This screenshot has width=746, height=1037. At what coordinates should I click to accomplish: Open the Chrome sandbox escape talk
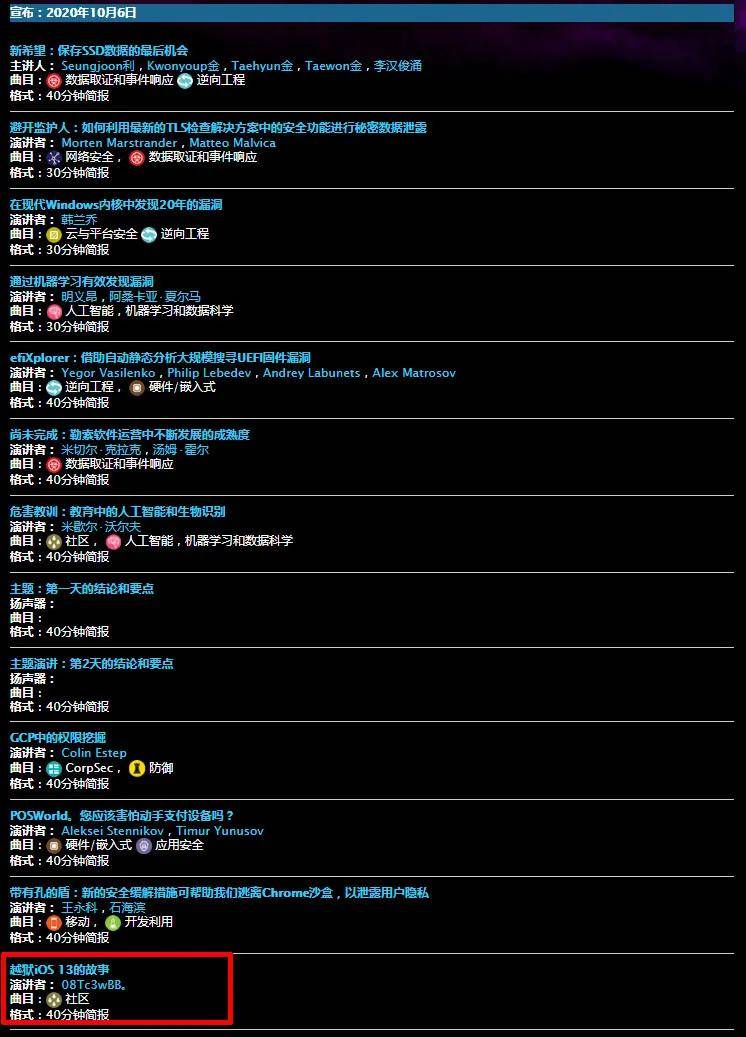tap(219, 892)
